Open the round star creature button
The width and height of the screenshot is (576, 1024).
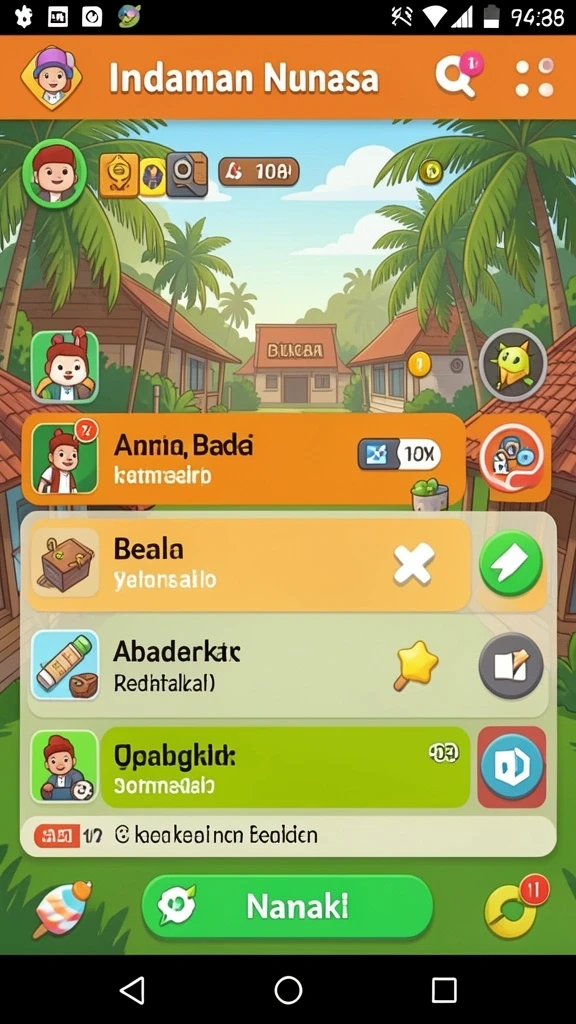coord(513,364)
